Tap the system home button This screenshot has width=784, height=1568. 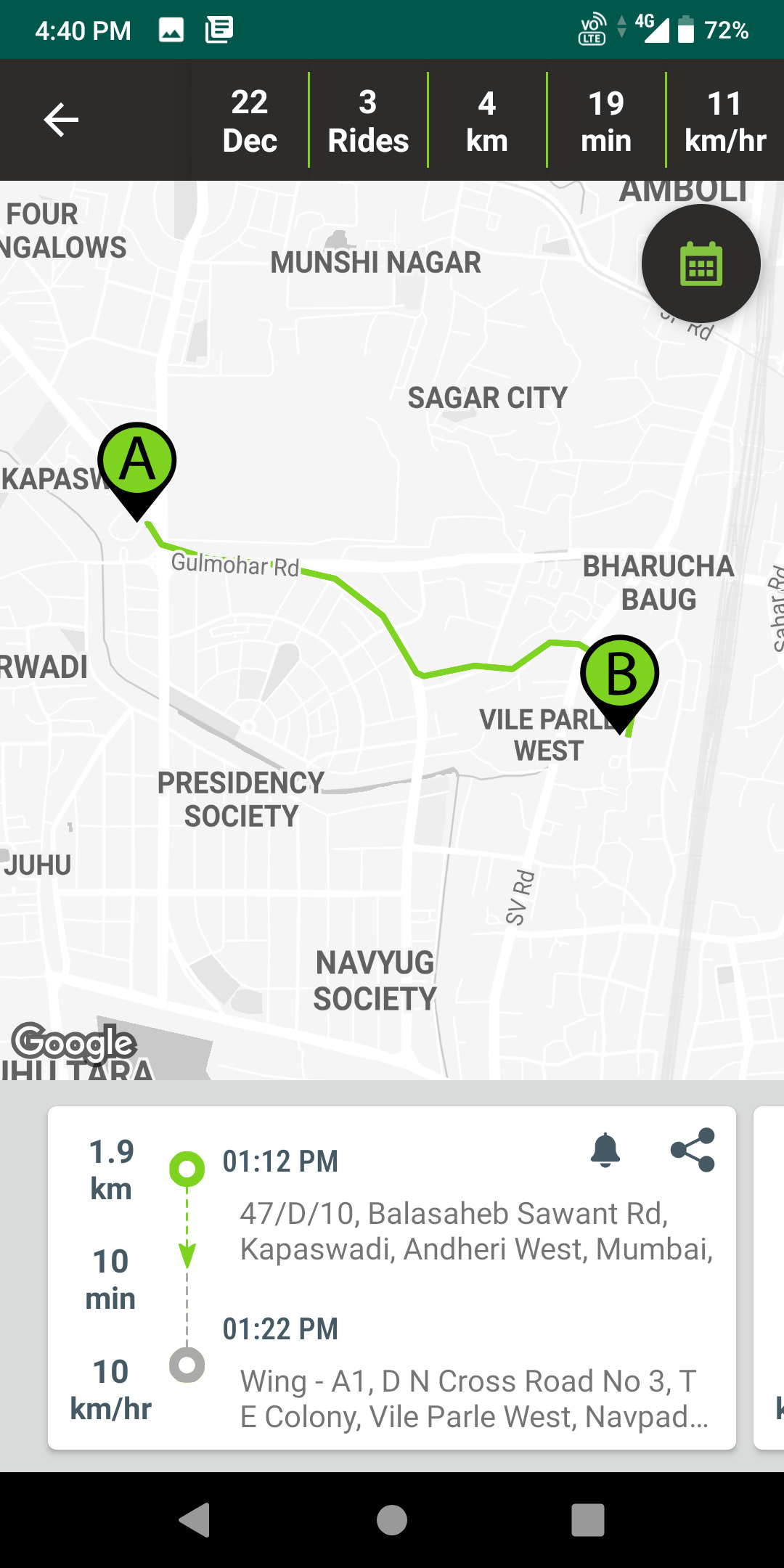click(x=392, y=1519)
